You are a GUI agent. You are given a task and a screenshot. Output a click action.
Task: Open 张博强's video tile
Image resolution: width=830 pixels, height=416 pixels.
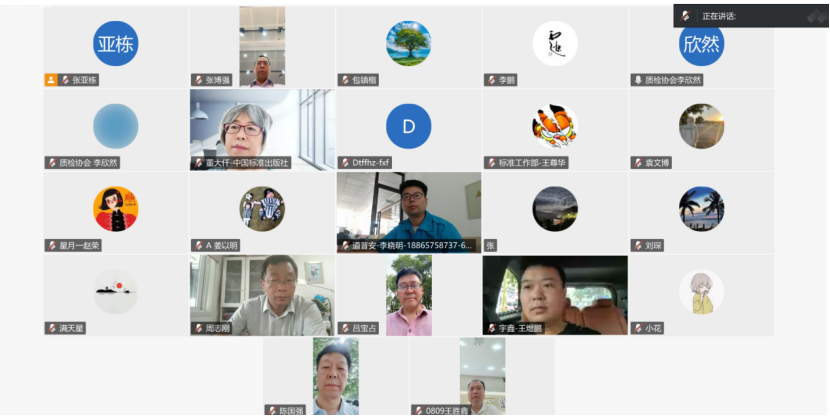pos(262,46)
